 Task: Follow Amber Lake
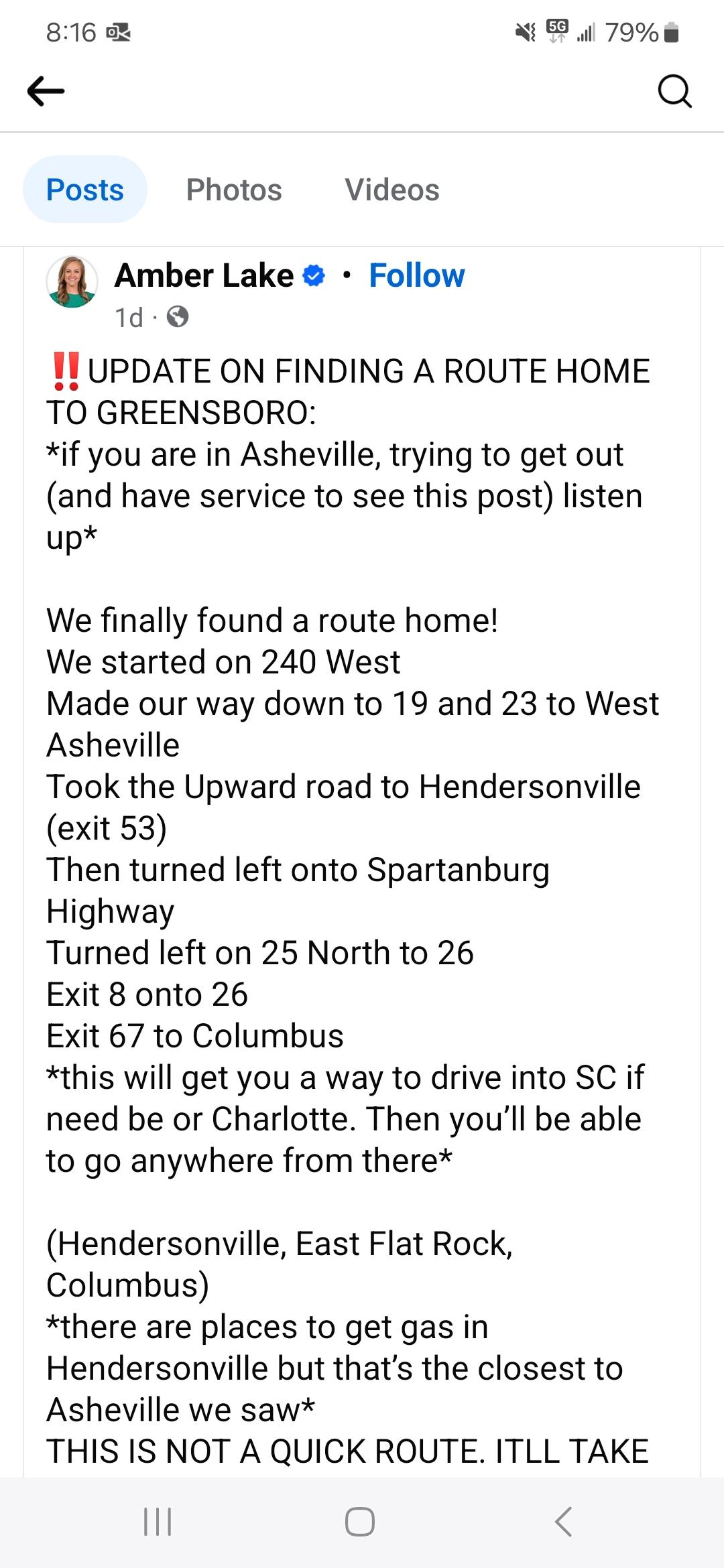pos(416,275)
